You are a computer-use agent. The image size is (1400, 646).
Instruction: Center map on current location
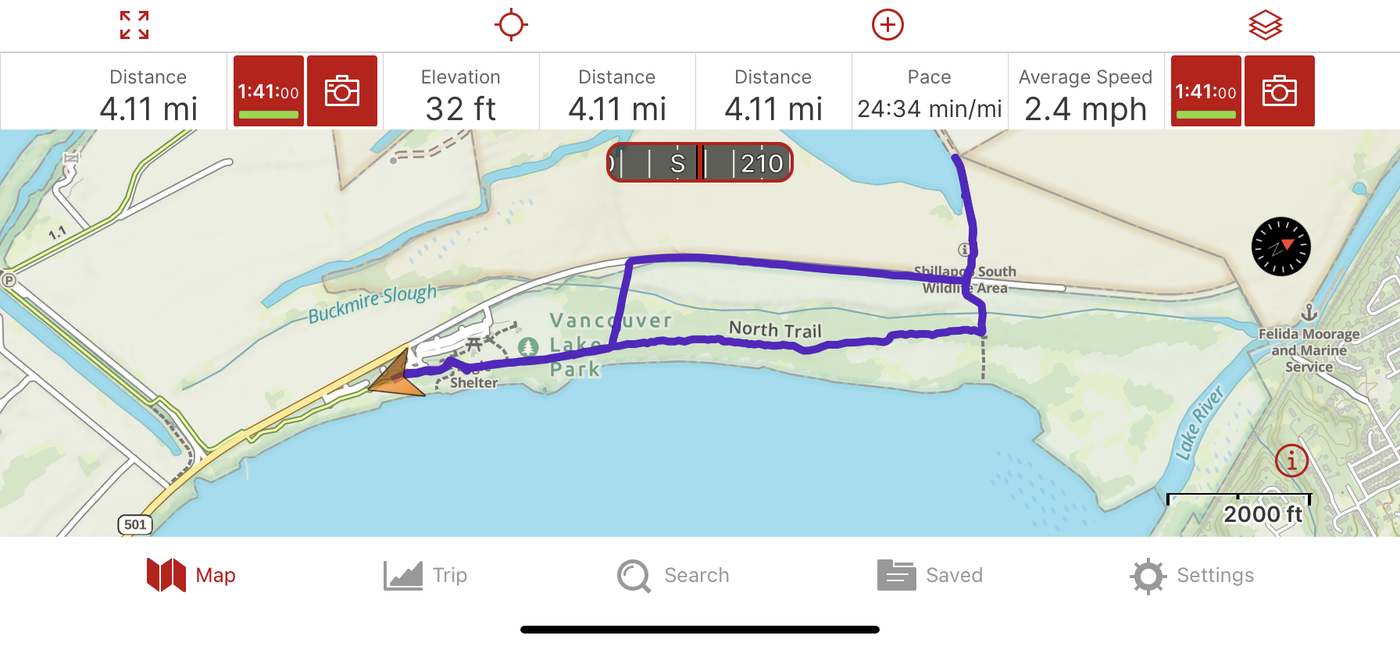pyautogui.click(x=511, y=25)
